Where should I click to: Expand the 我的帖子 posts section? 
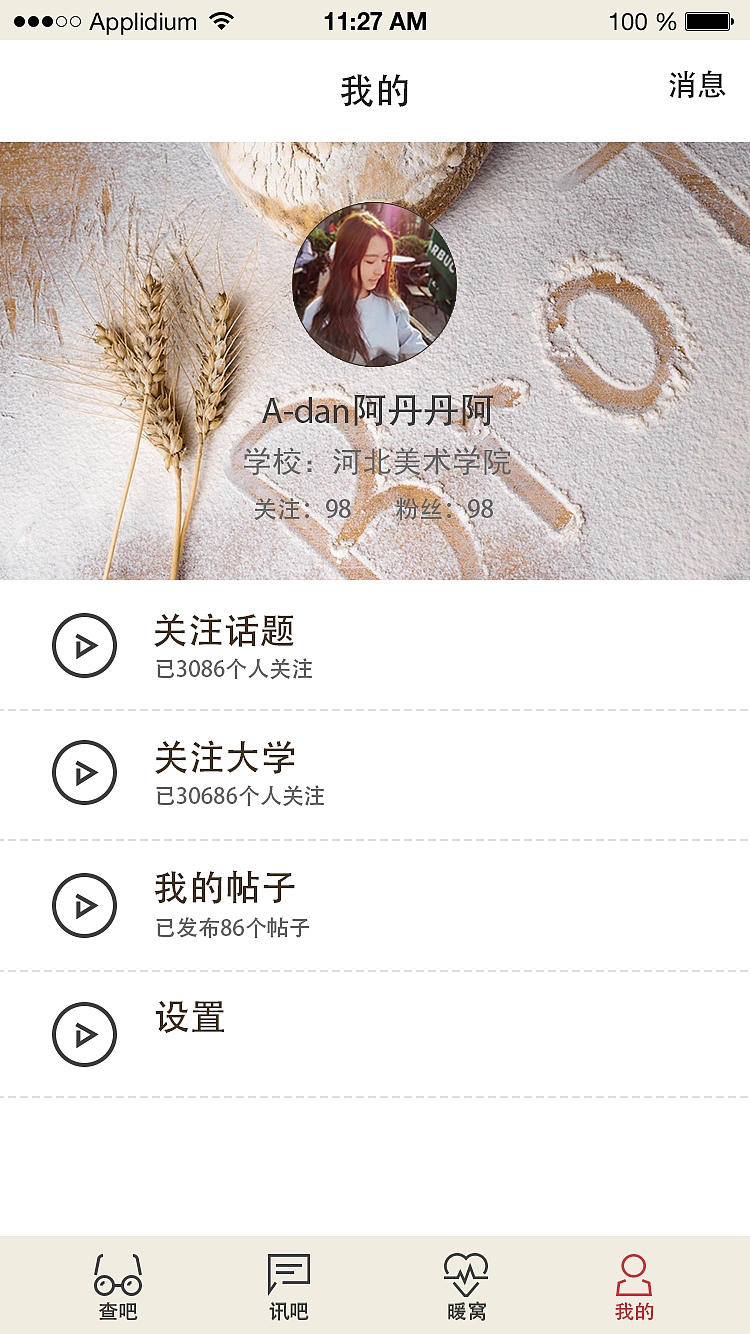(222, 888)
